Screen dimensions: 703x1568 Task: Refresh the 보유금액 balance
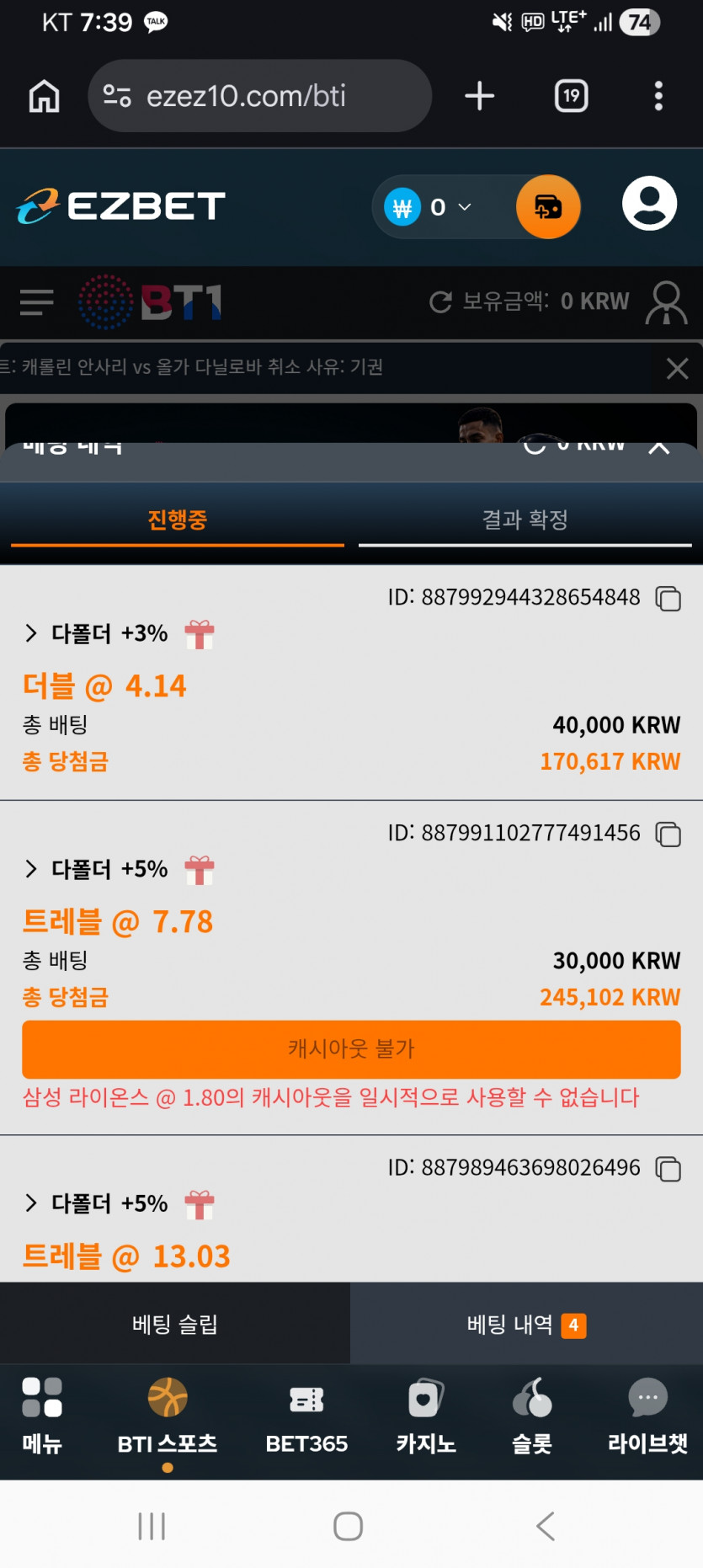coord(440,301)
